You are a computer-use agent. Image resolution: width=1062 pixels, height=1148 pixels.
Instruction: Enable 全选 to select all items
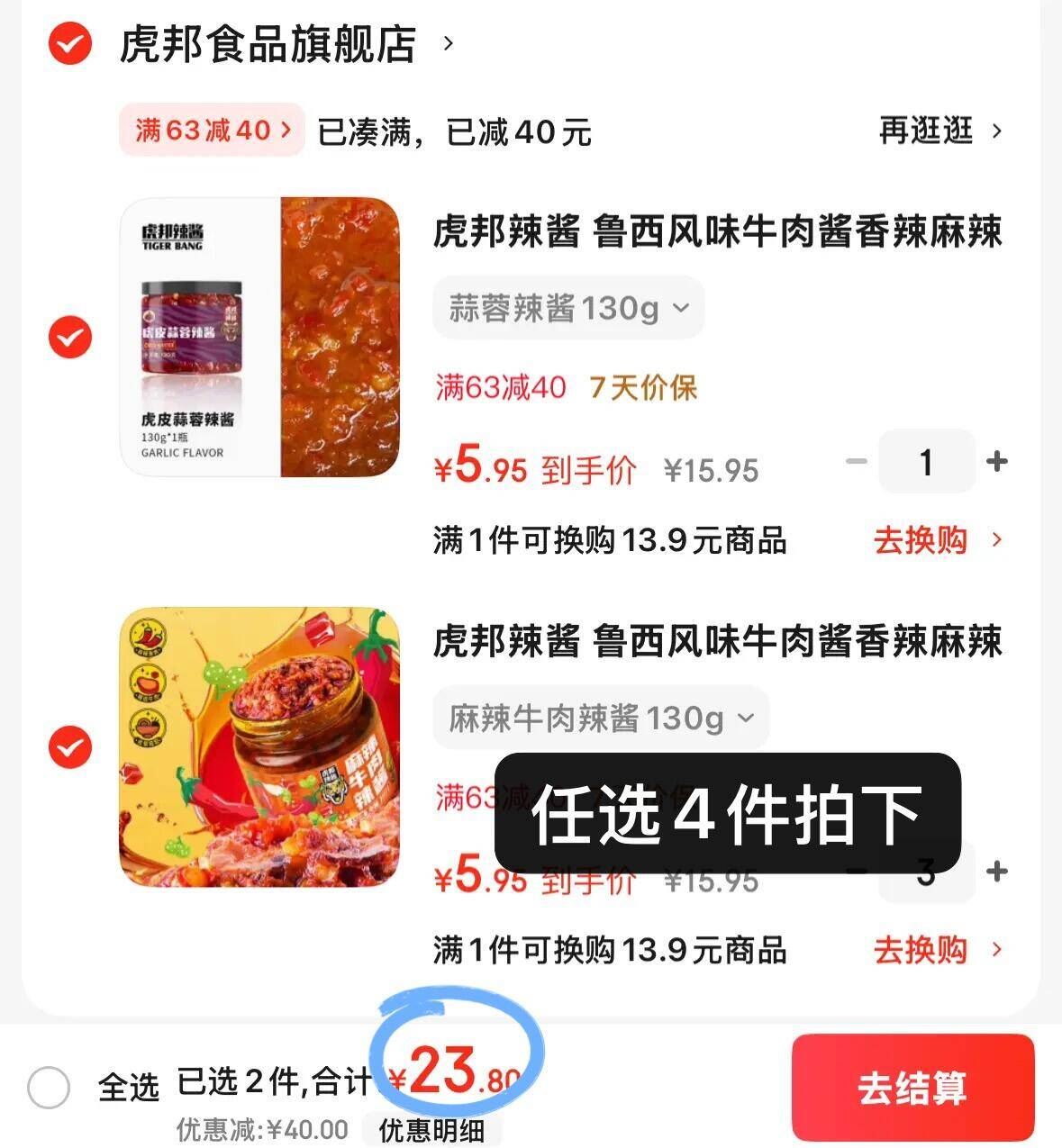(47, 1087)
